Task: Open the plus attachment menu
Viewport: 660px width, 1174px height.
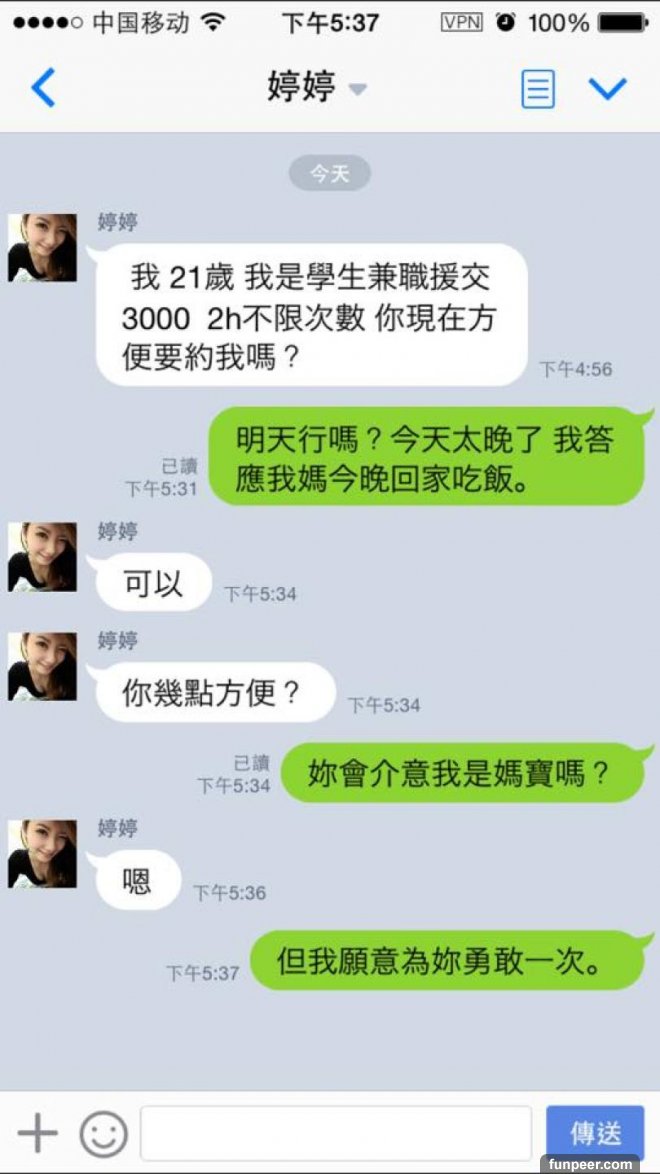Action: click(x=38, y=1133)
